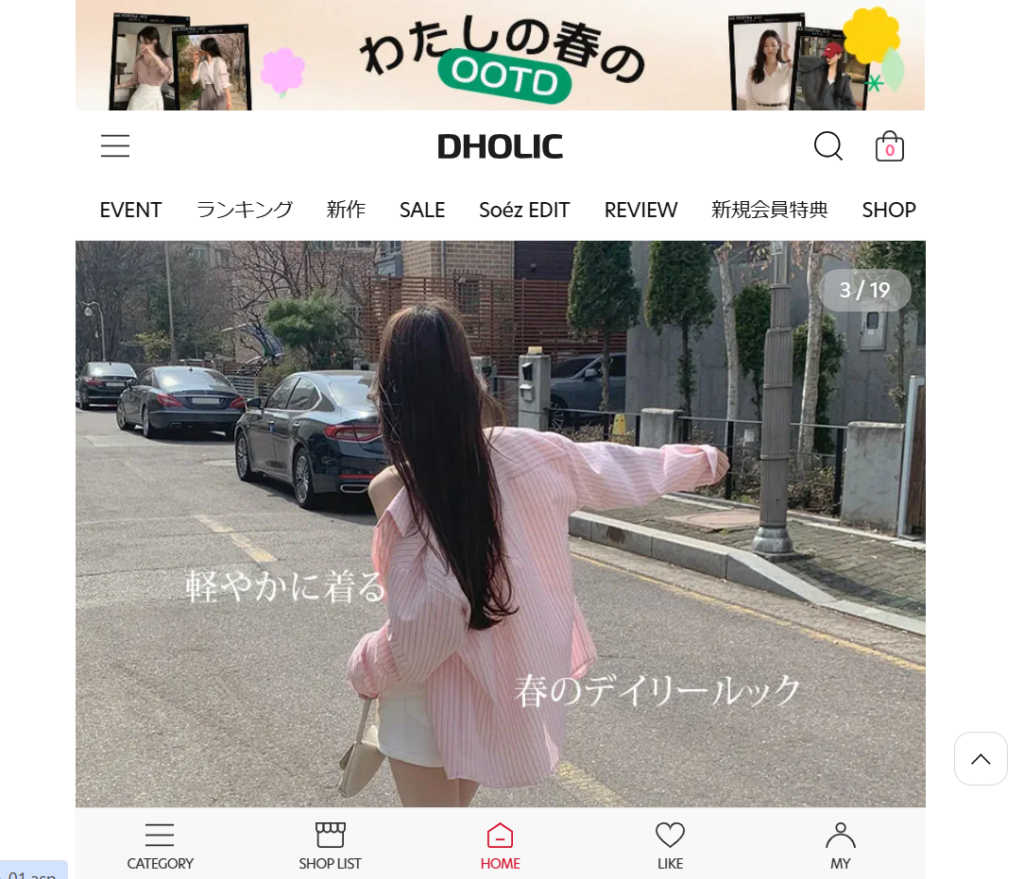Open the 新作 new arrivals tab
This screenshot has height=879, width=1024.
(x=346, y=210)
